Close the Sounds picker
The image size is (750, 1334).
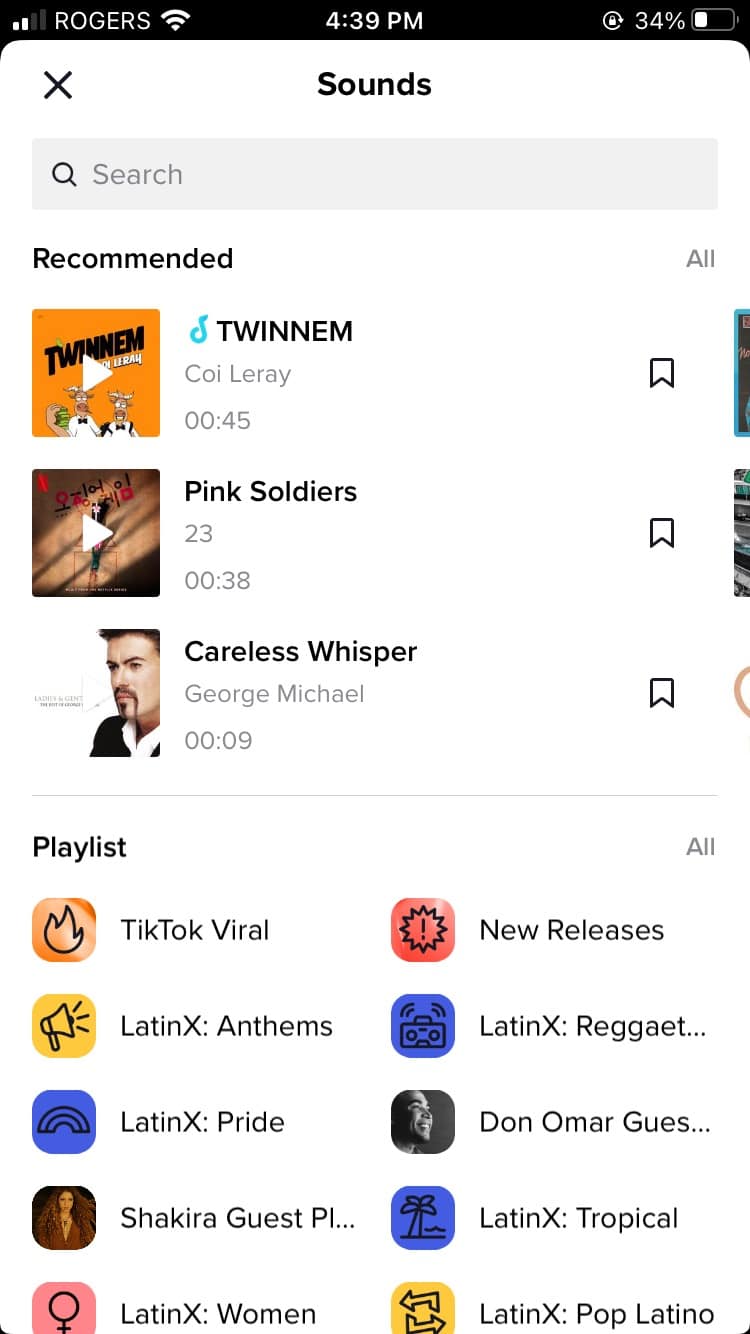click(x=57, y=84)
